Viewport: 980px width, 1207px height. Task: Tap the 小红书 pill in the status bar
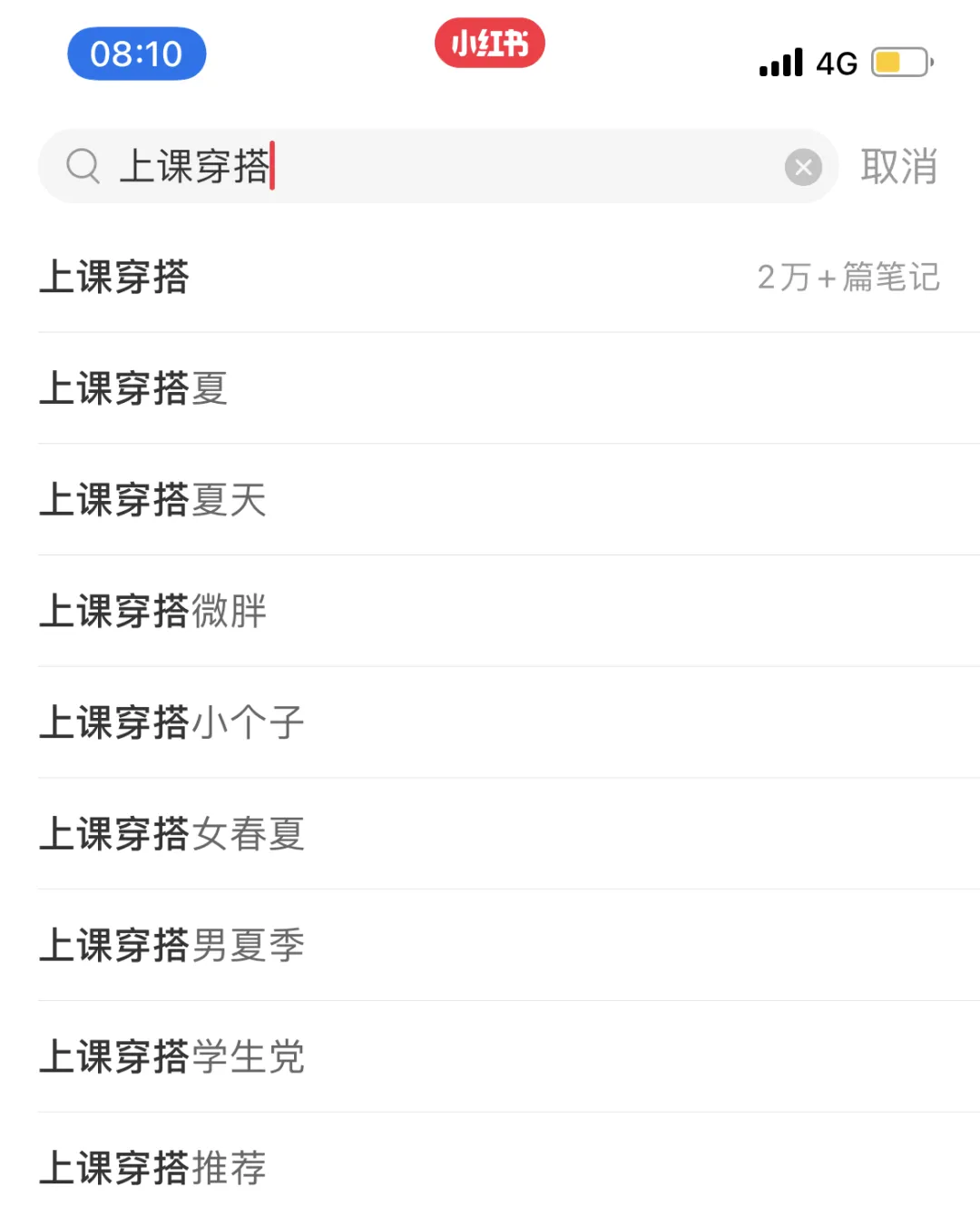click(x=489, y=44)
